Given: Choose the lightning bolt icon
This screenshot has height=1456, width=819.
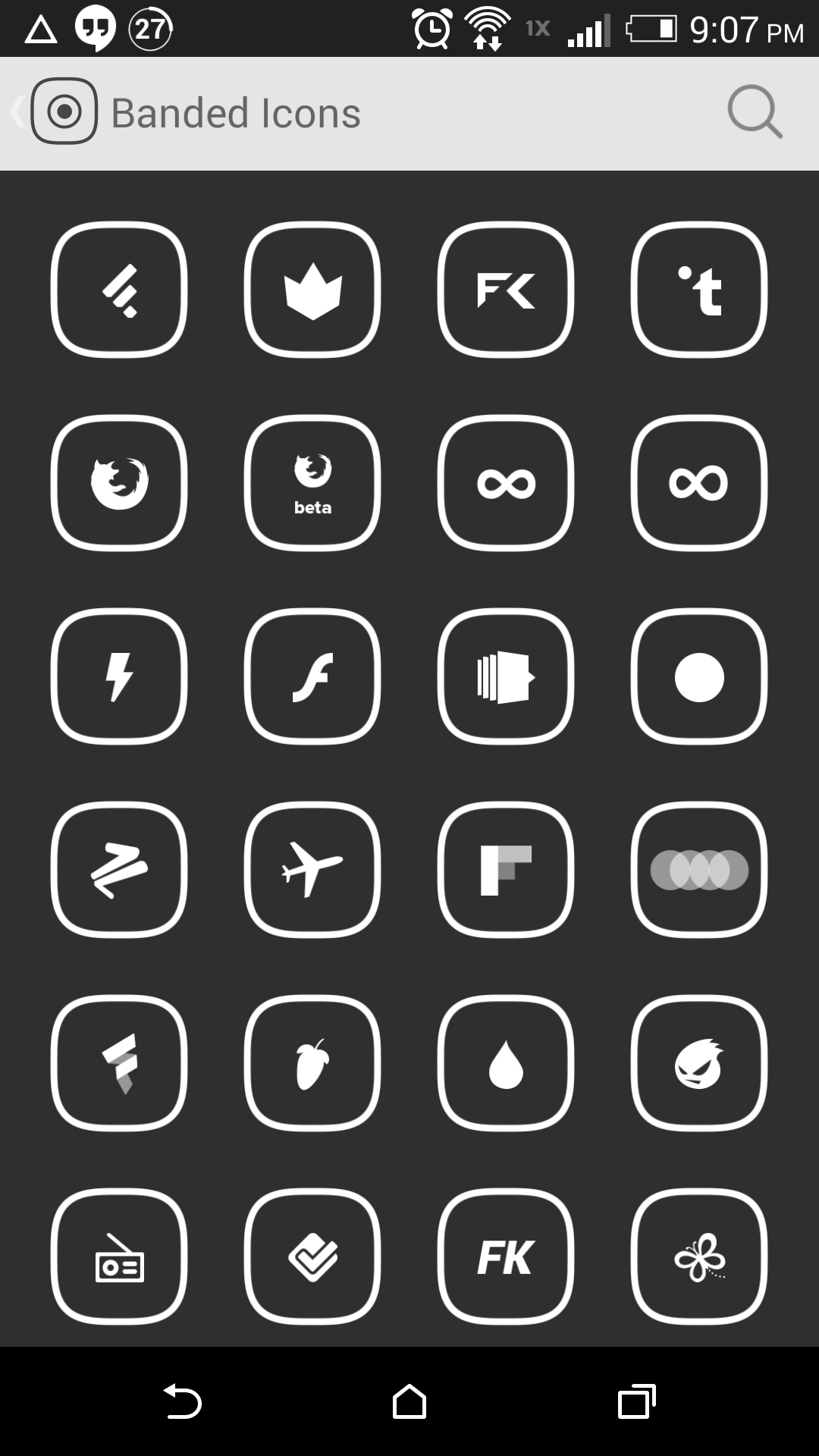Looking at the screenshot, I should click(119, 676).
